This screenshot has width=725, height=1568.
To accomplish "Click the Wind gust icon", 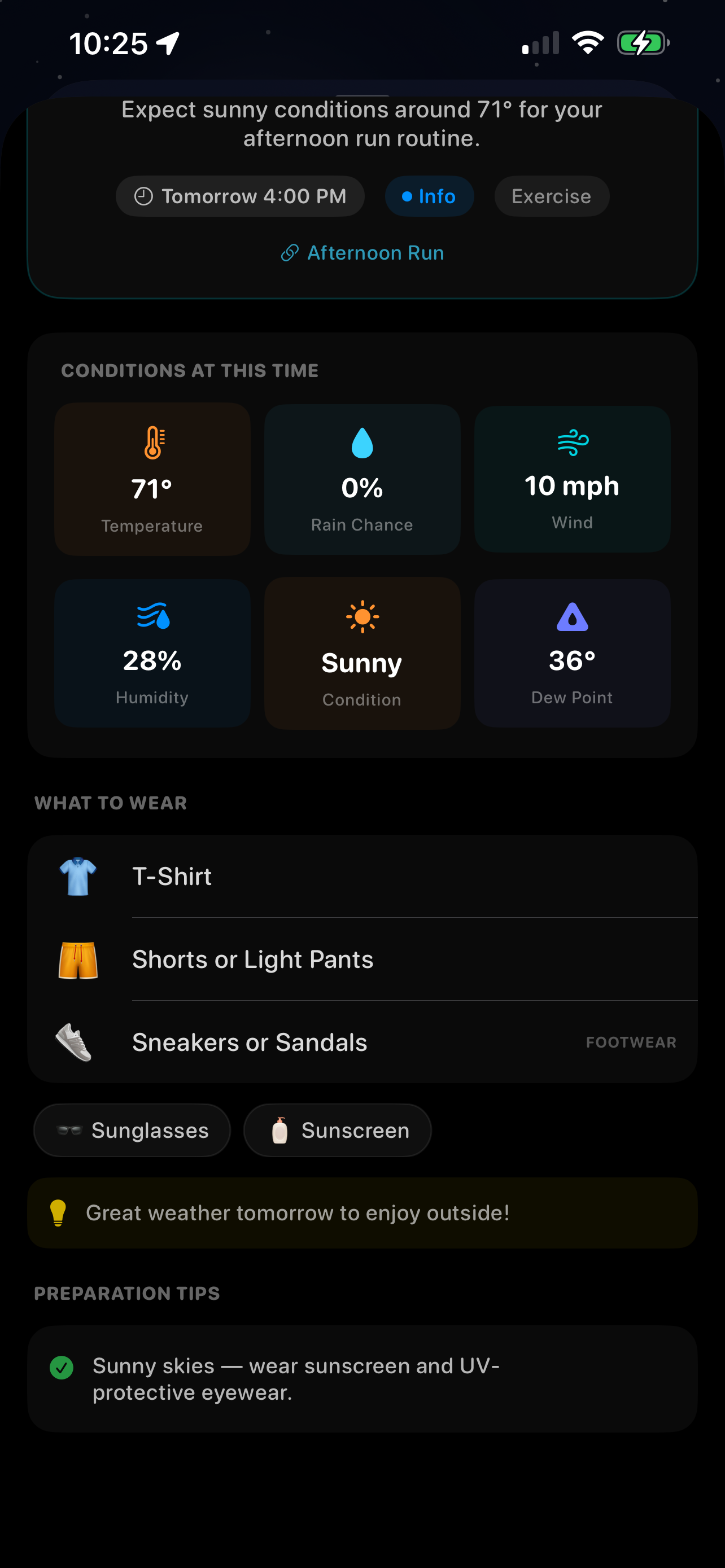I will click(x=571, y=443).
